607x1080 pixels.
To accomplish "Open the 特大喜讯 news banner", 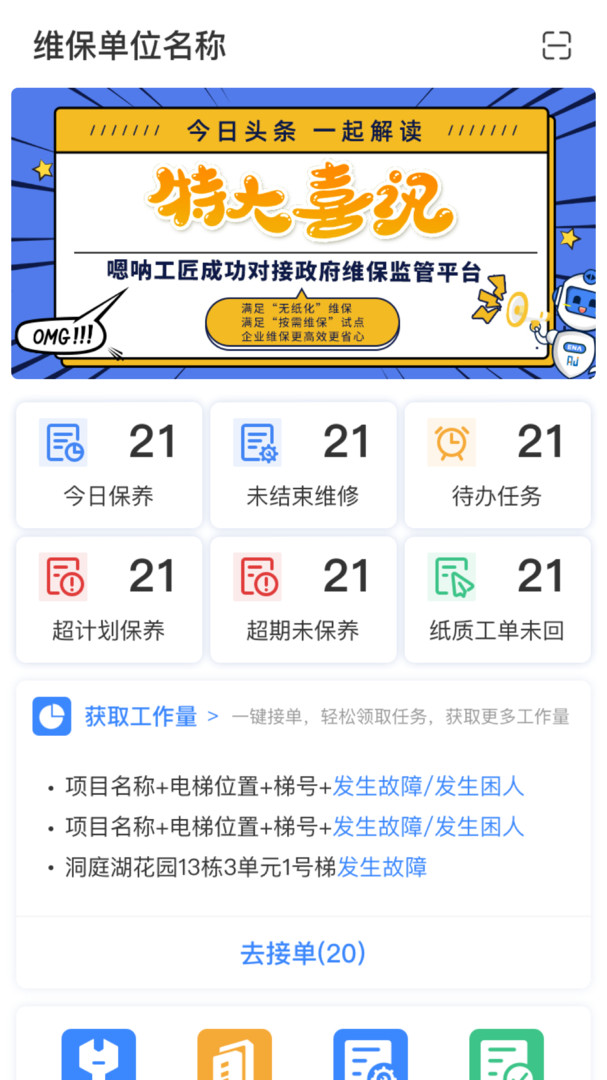I will click(303, 234).
